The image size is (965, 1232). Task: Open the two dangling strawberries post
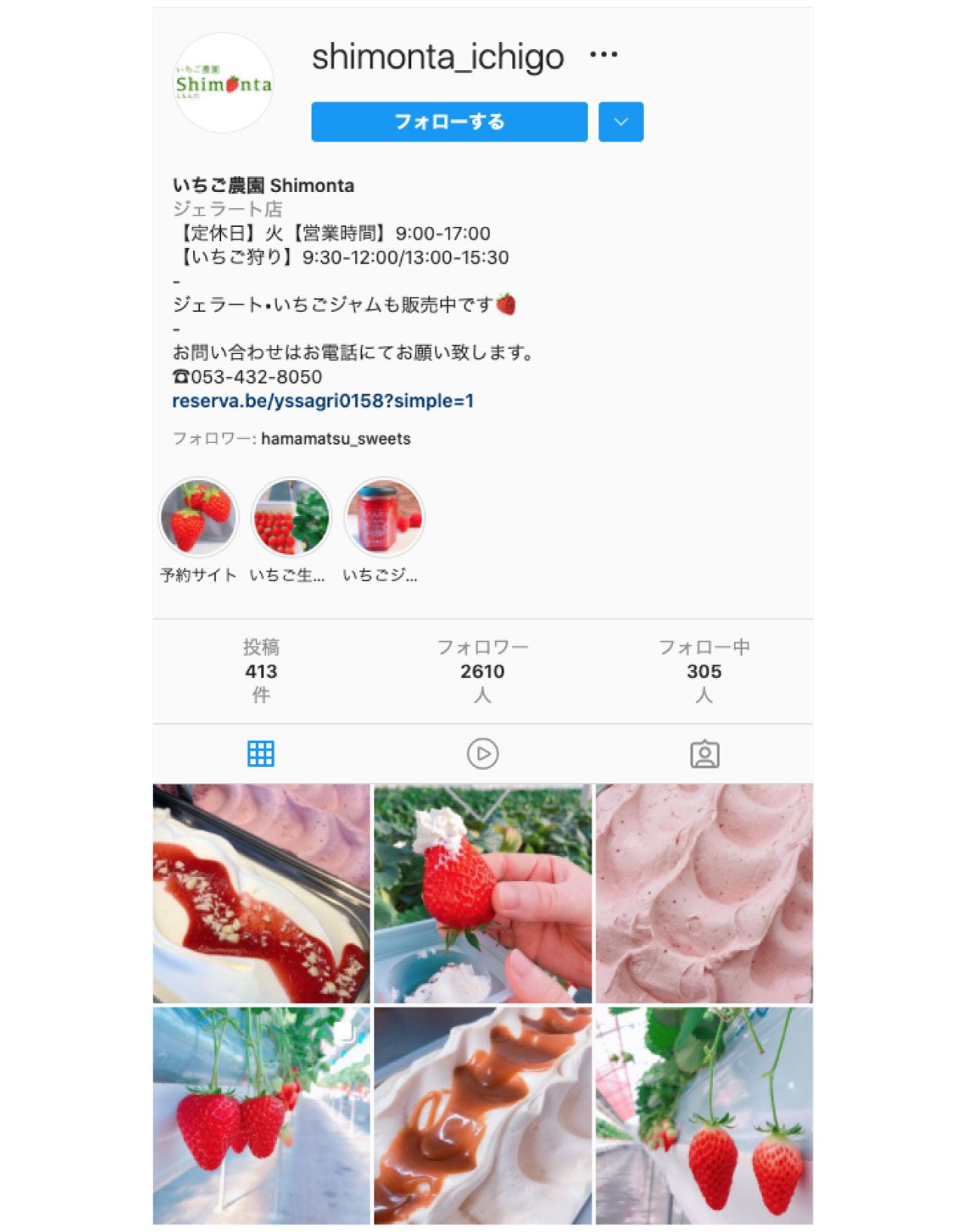pos(704,1115)
